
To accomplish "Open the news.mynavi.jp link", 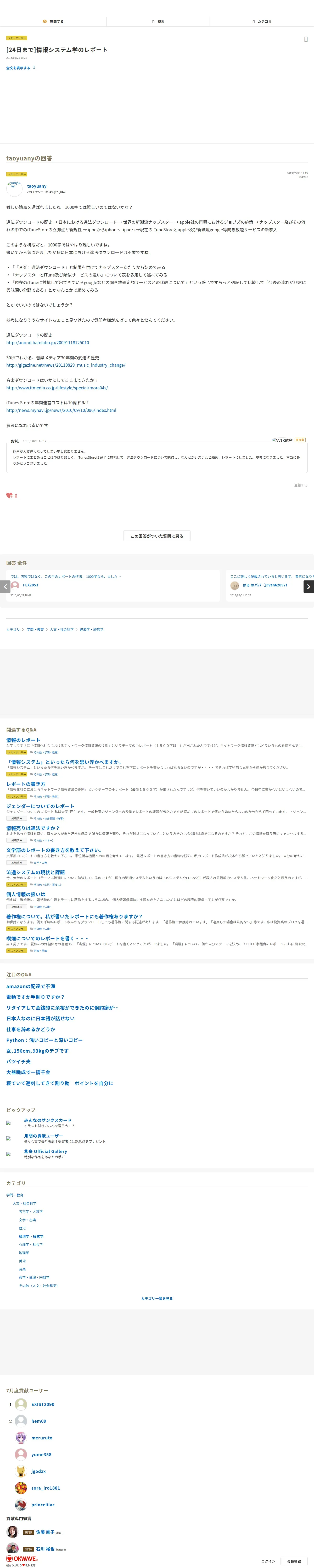I will 61,410.
